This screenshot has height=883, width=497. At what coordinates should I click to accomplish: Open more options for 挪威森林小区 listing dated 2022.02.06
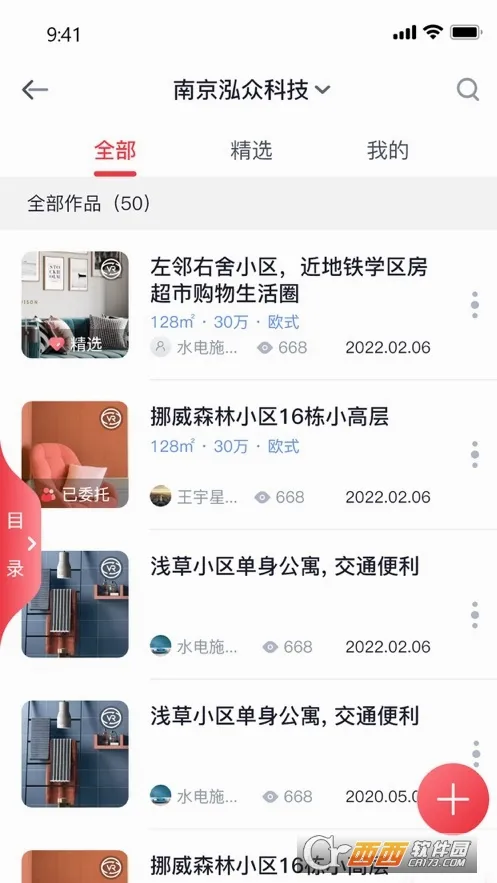point(475,454)
